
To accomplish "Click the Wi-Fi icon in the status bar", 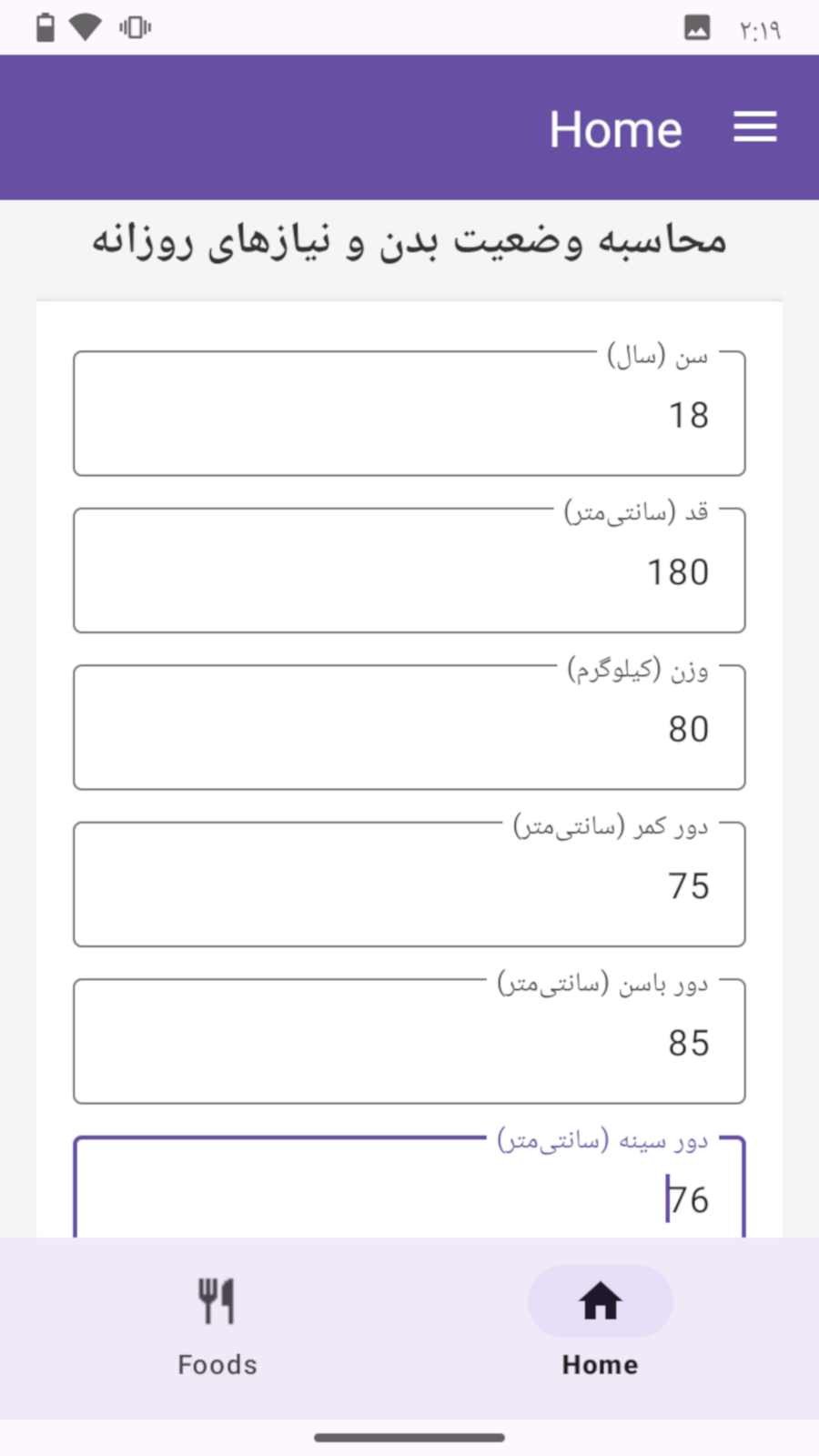I will point(86,26).
